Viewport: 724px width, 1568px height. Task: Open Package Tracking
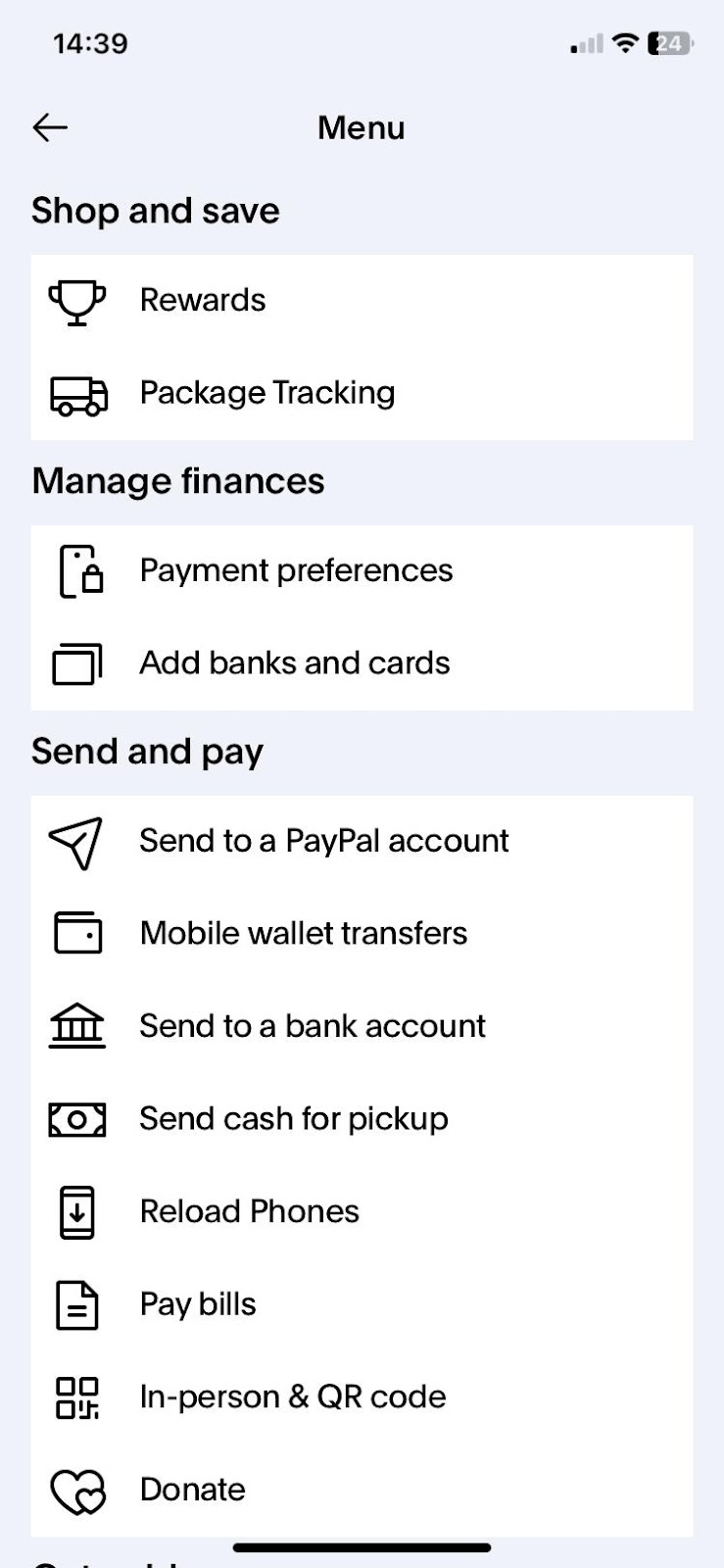pyautogui.click(x=266, y=393)
